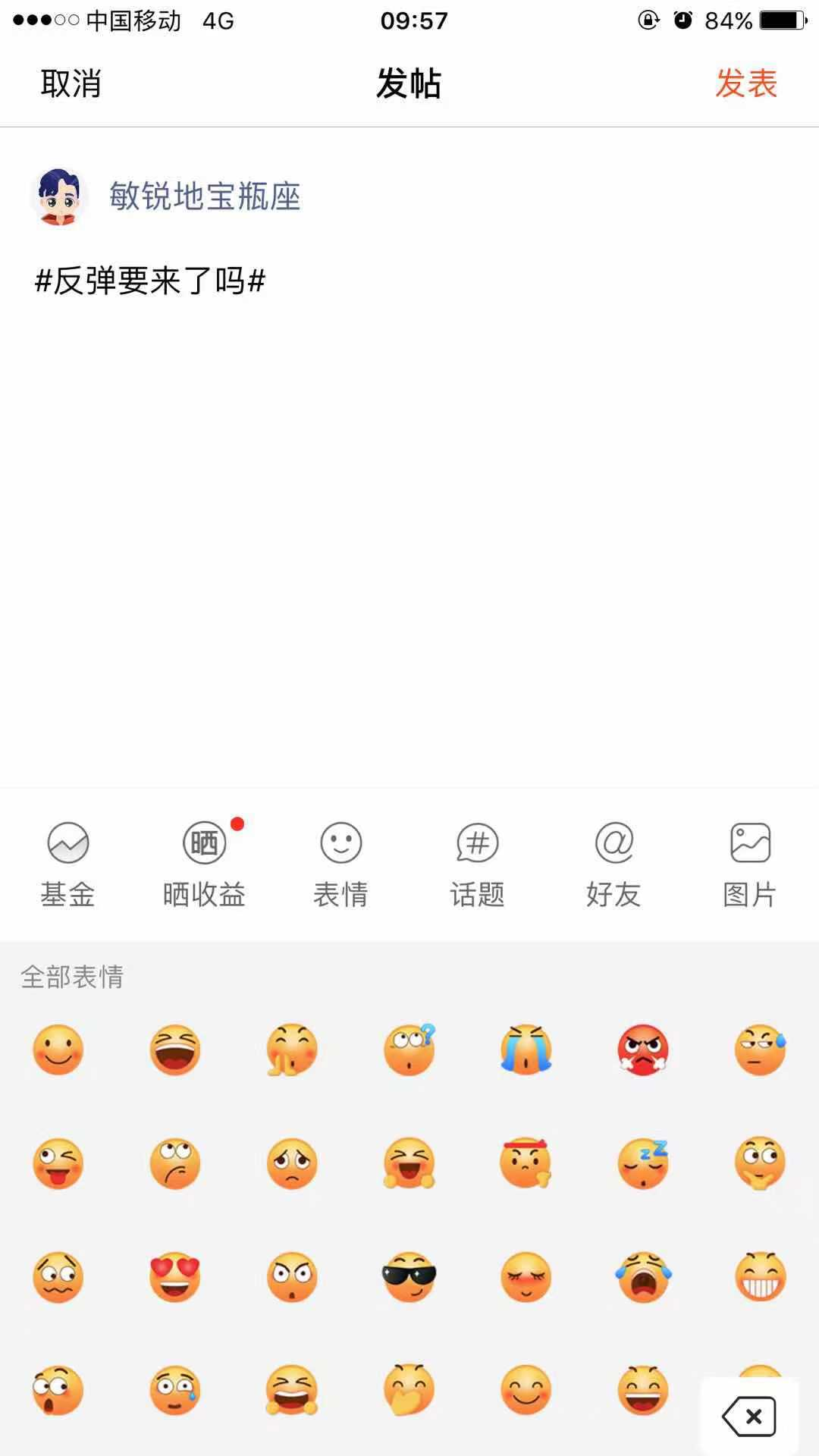Open 晒收益 to share earnings
The image size is (819, 1456).
click(204, 864)
